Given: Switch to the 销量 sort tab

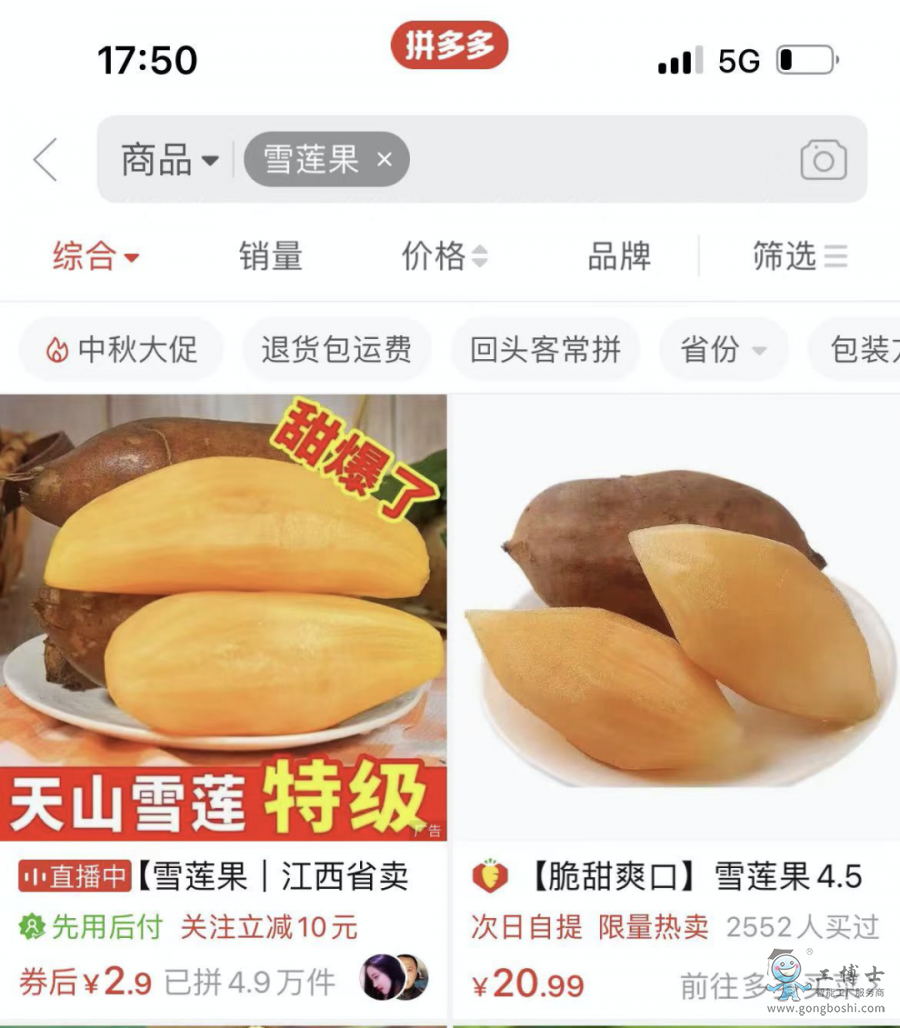Looking at the screenshot, I should pyautogui.click(x=270, y=257).
